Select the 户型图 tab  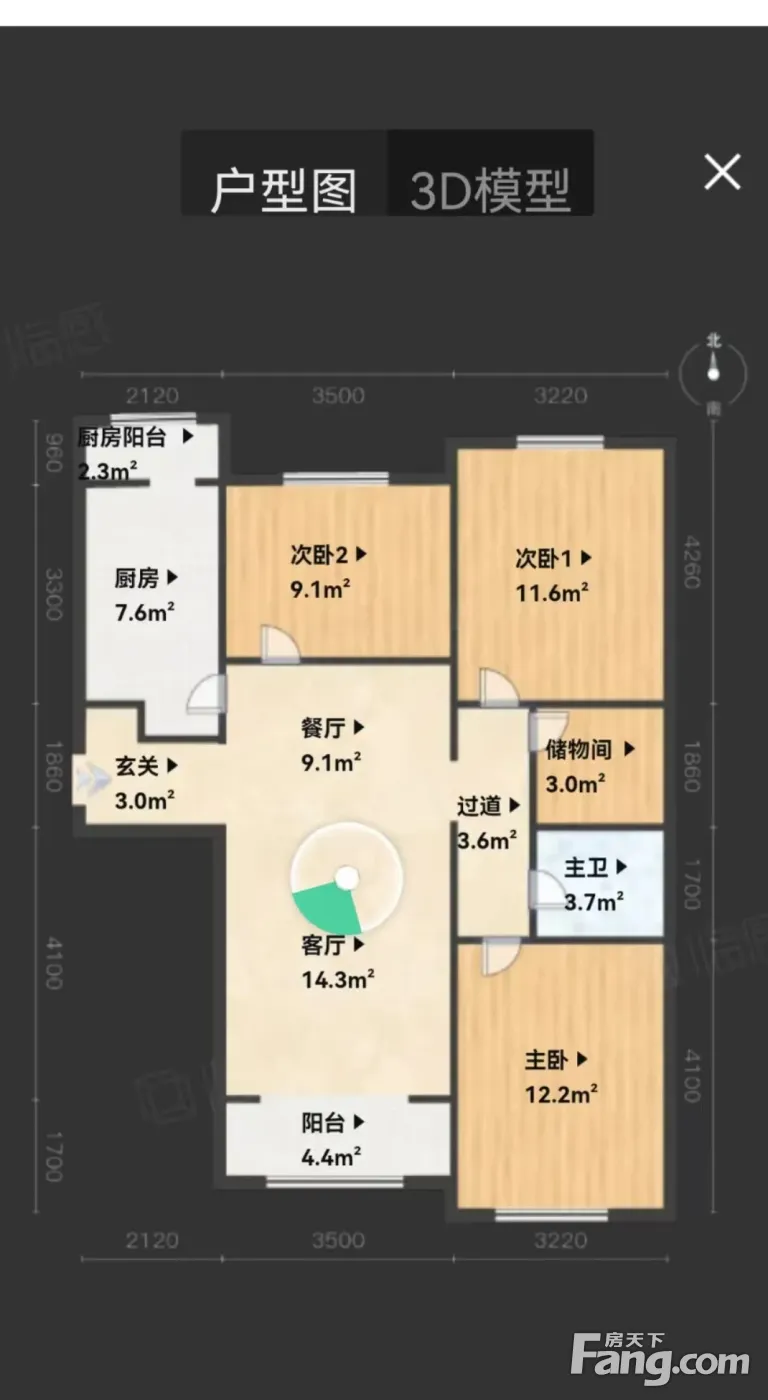[284, 189]
